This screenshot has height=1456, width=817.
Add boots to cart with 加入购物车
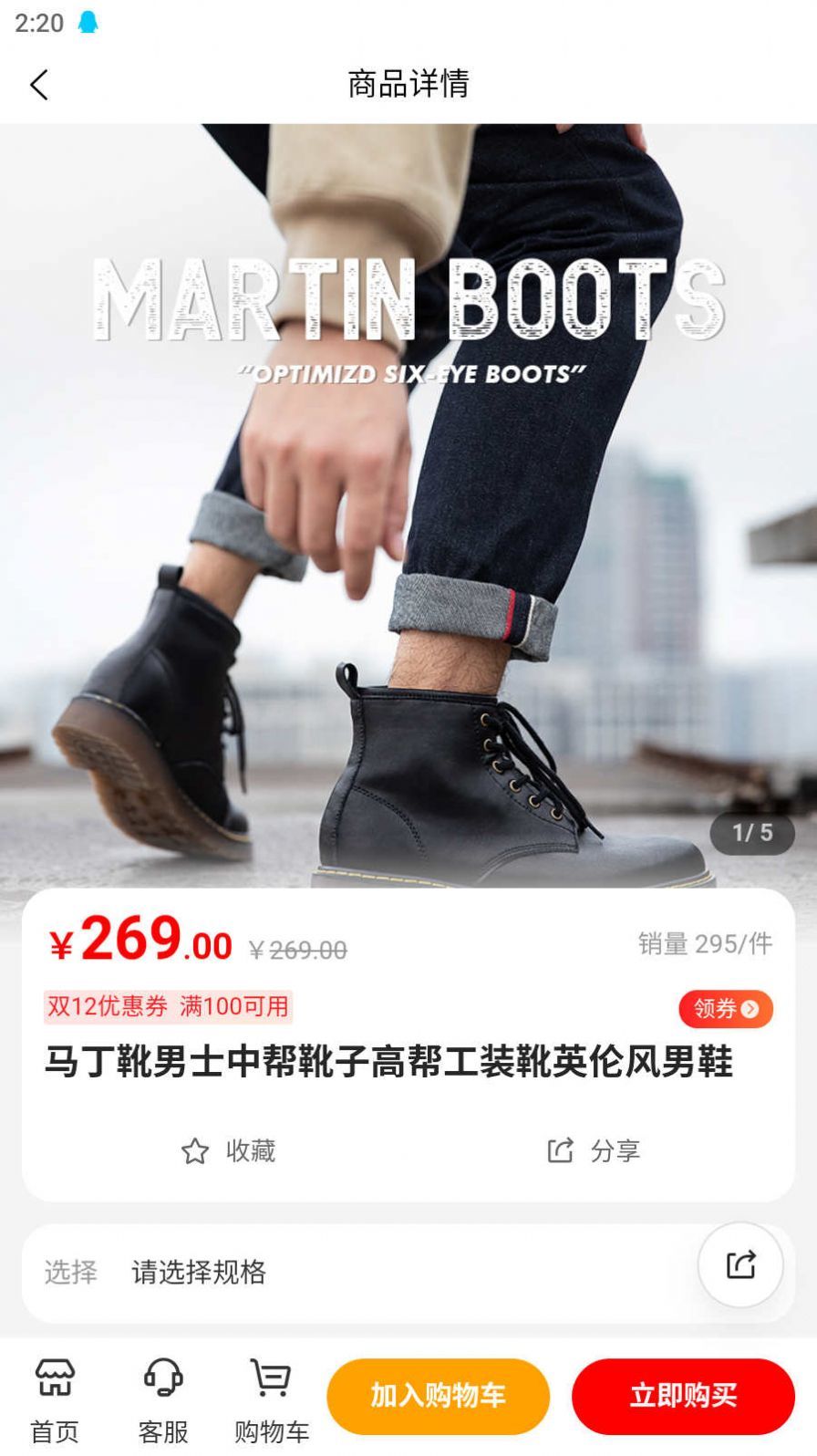[439, 1396]
